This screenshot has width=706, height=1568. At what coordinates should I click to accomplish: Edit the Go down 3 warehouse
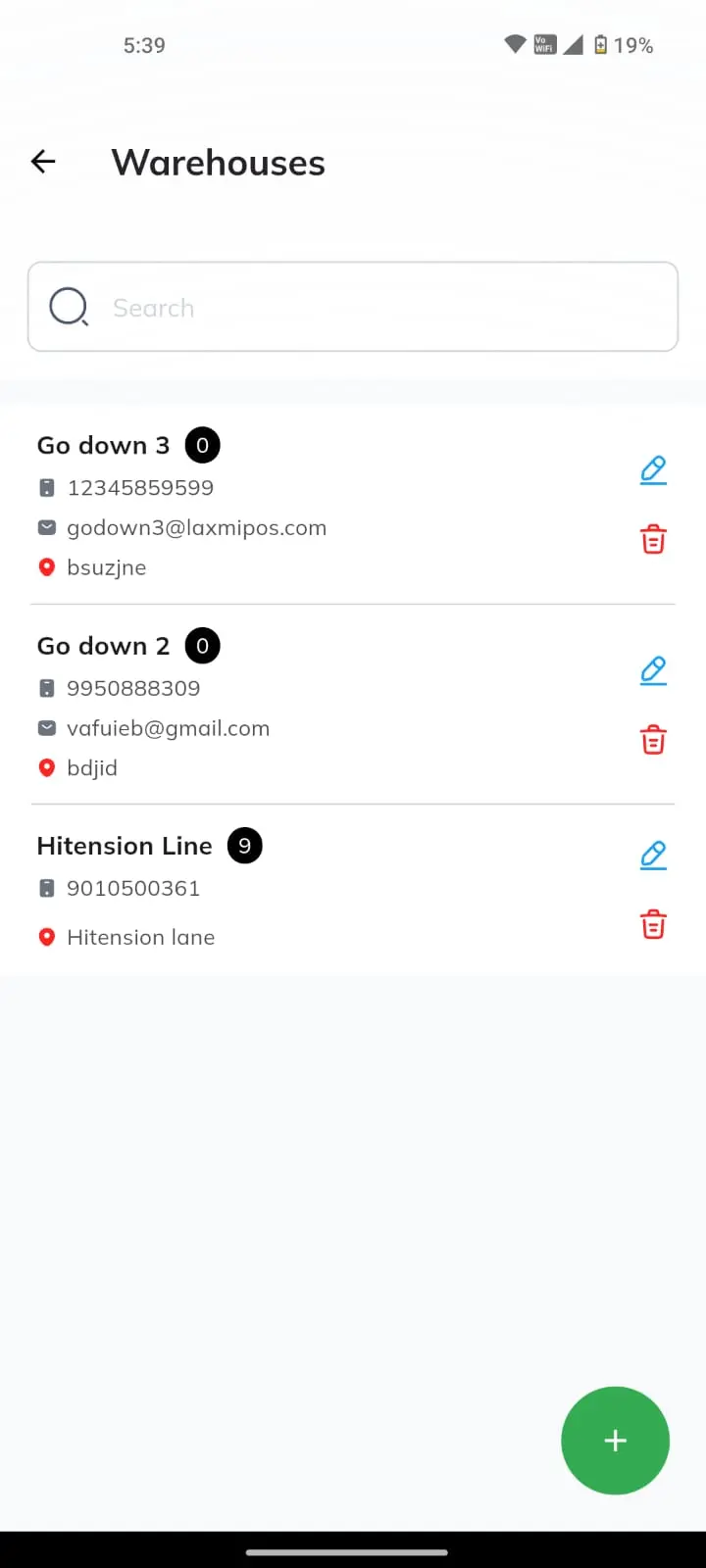pos(653,470)
